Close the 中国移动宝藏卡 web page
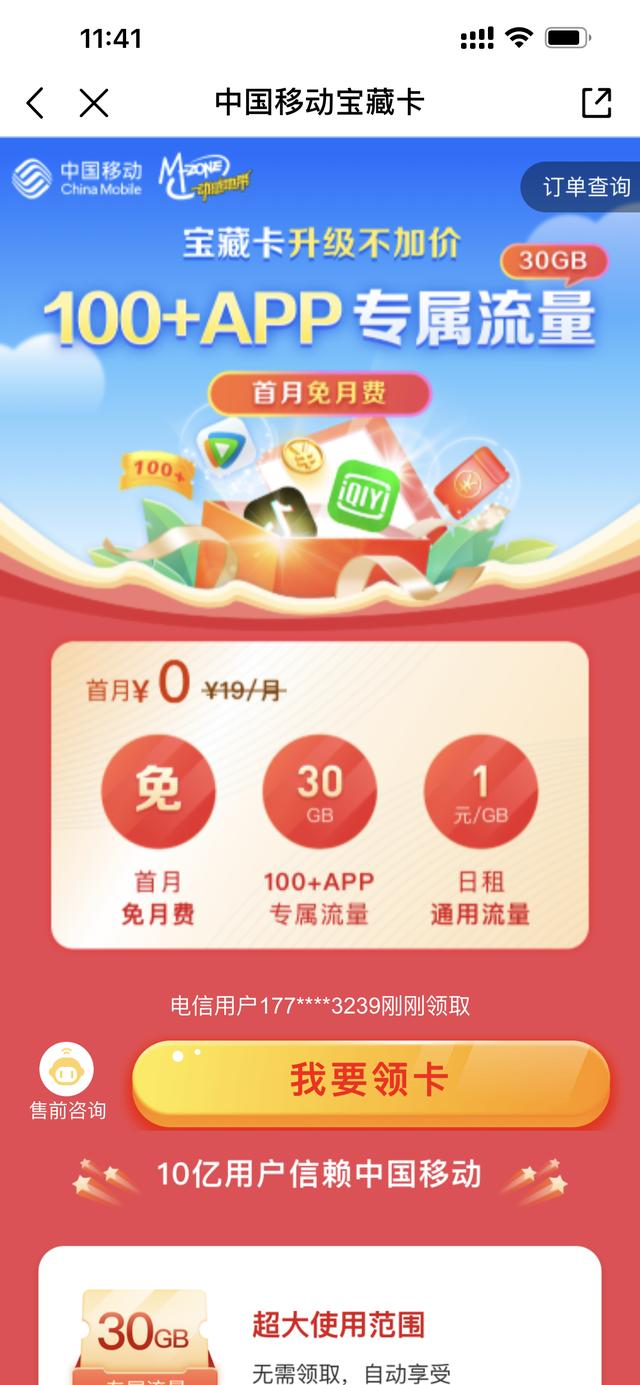640x1385 pixels. pyautogui.click(x=94, y=102)
